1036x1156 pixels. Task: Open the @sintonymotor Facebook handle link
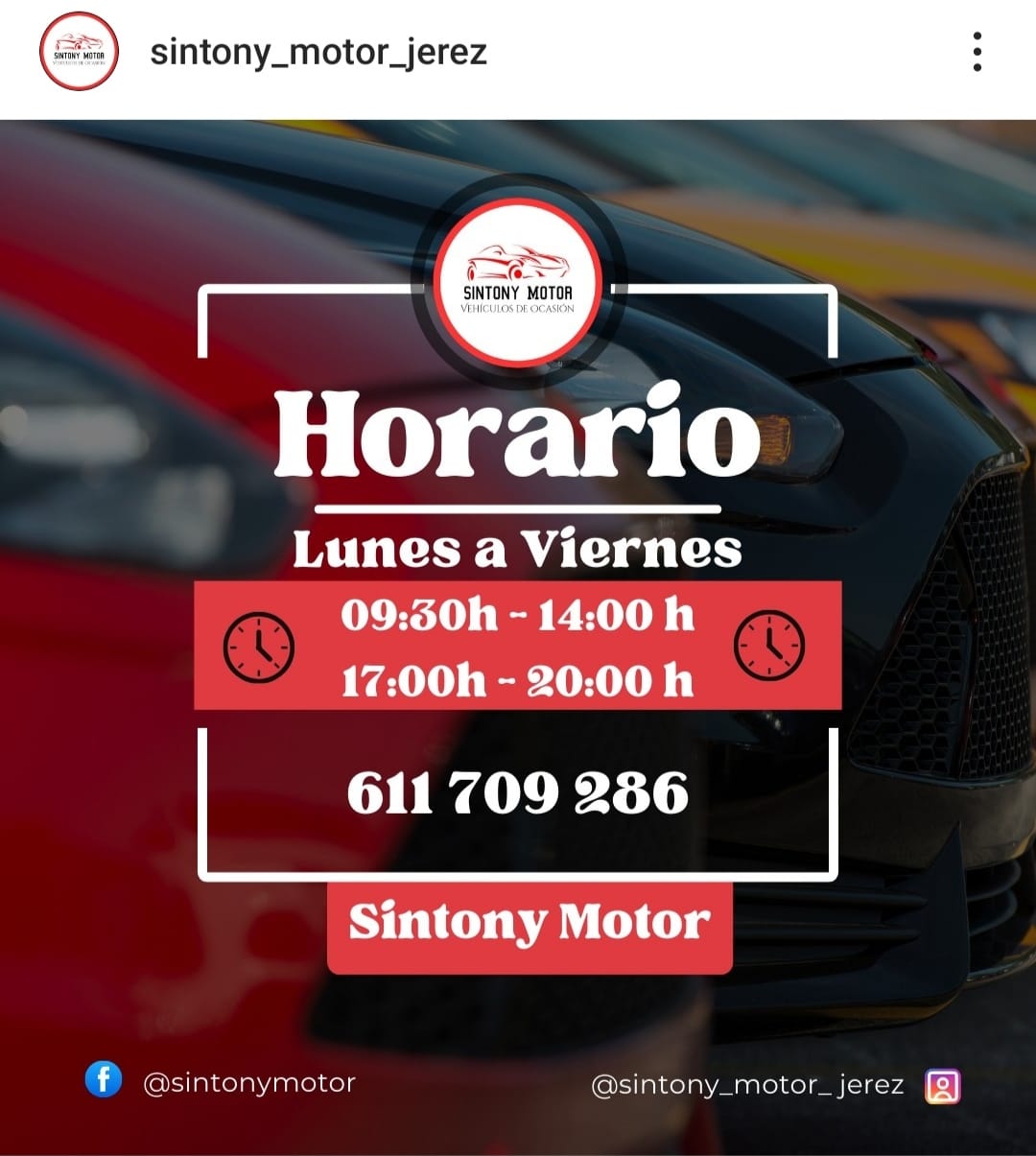247,1081
